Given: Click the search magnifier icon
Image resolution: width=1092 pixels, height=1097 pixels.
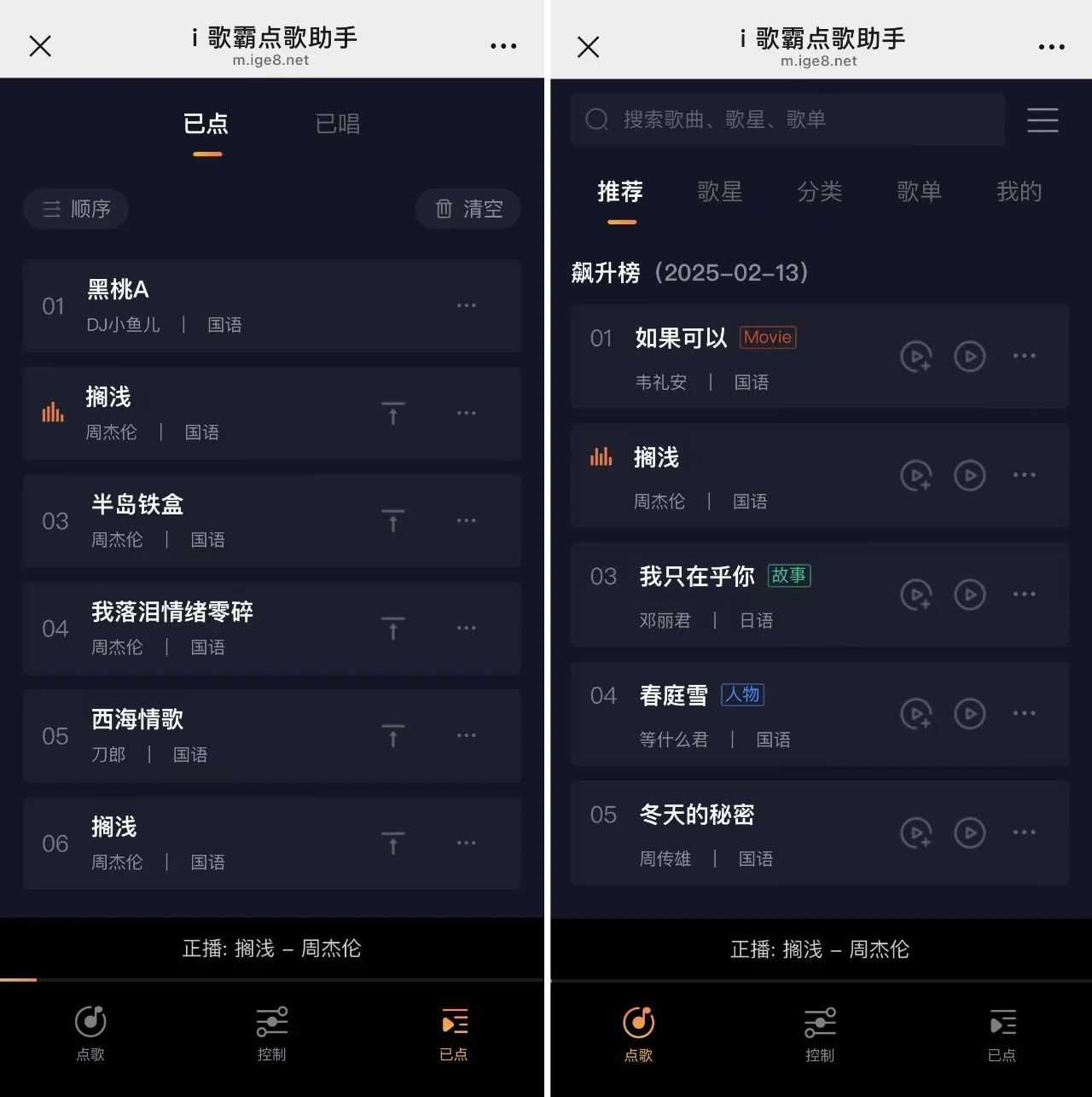Looking at the screenshot, I should click(595, 119).
